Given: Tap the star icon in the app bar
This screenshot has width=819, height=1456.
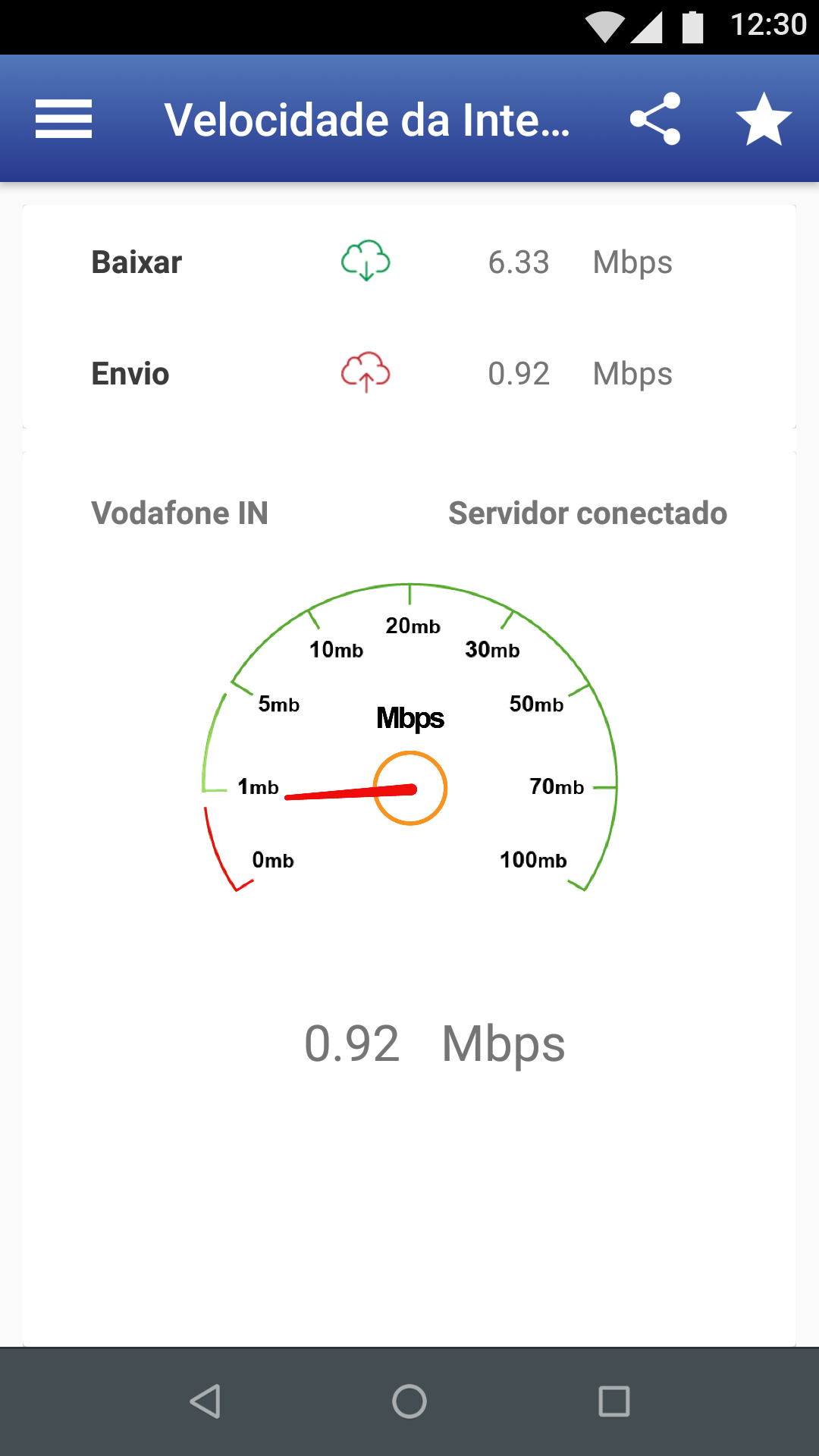Looking at the screenshot, I should click(x=764, y=119).
